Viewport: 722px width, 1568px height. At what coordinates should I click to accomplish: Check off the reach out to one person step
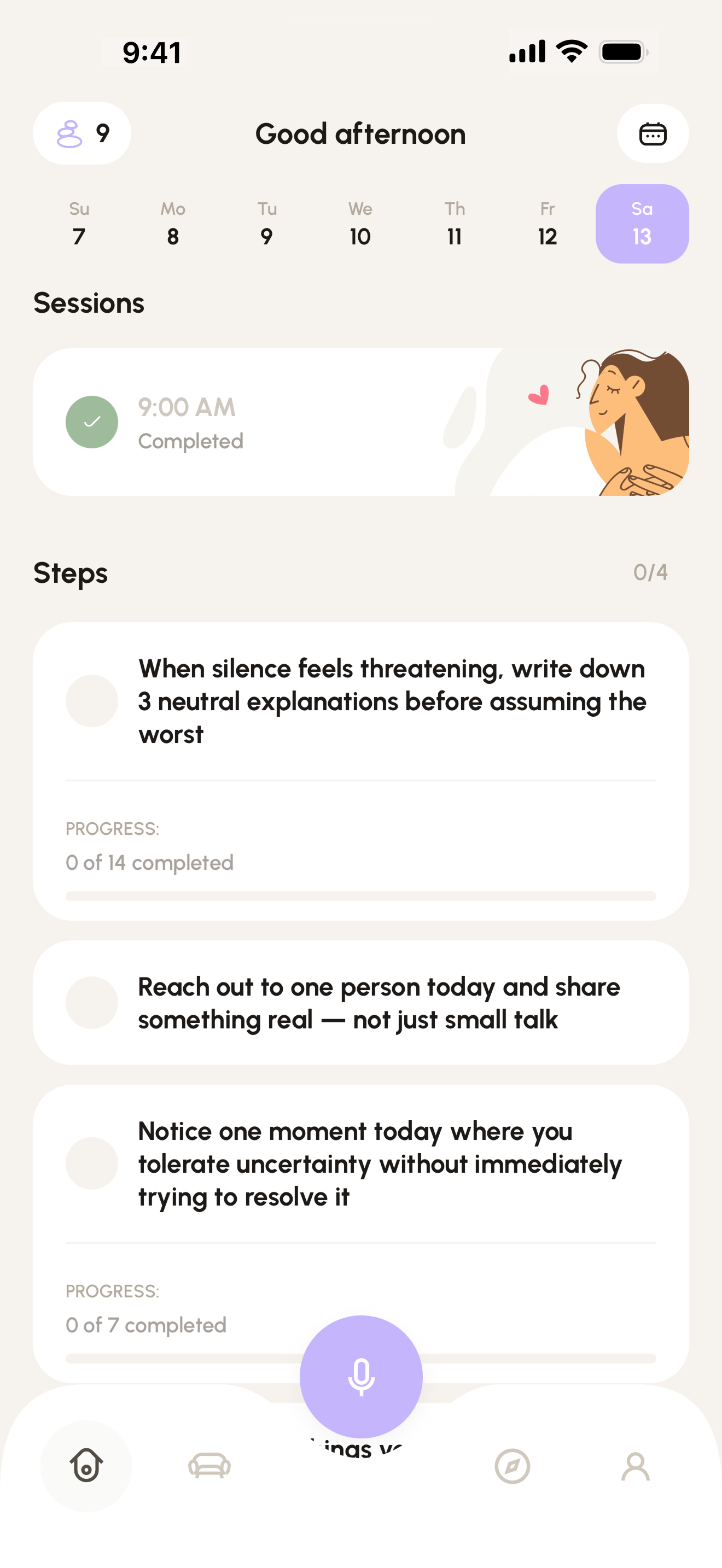coord(92,1003)
